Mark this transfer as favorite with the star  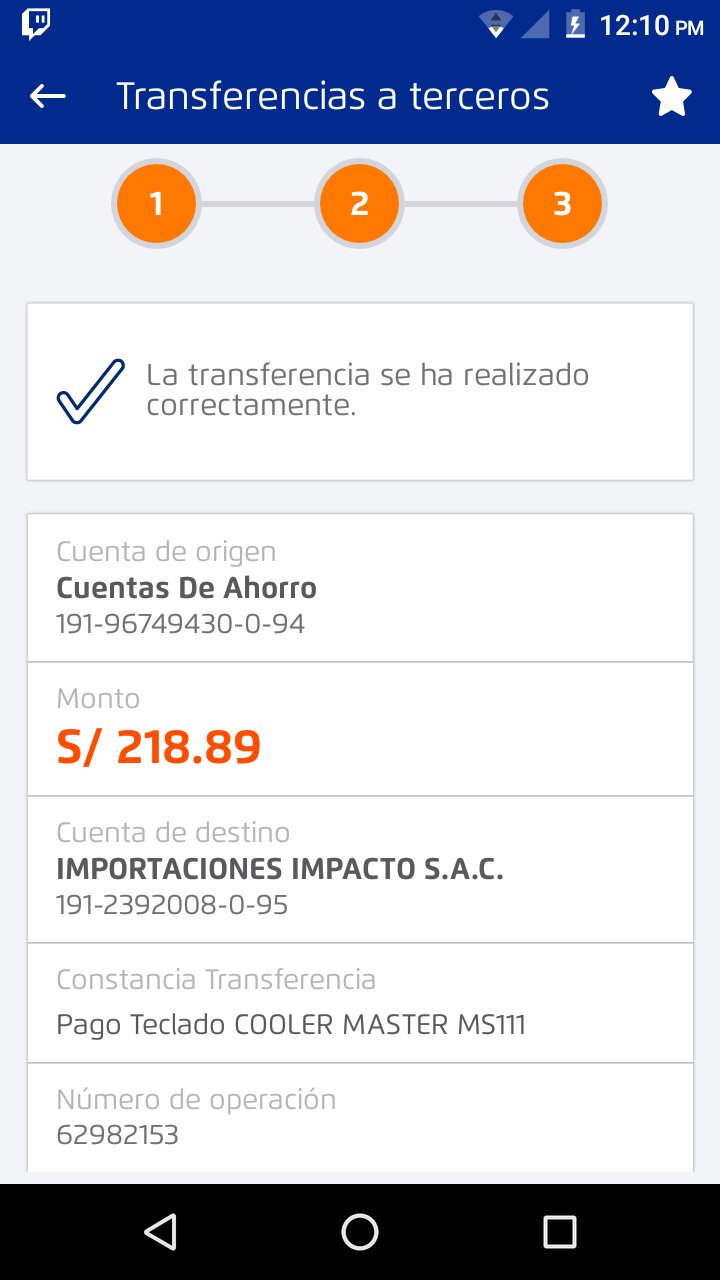671,97
